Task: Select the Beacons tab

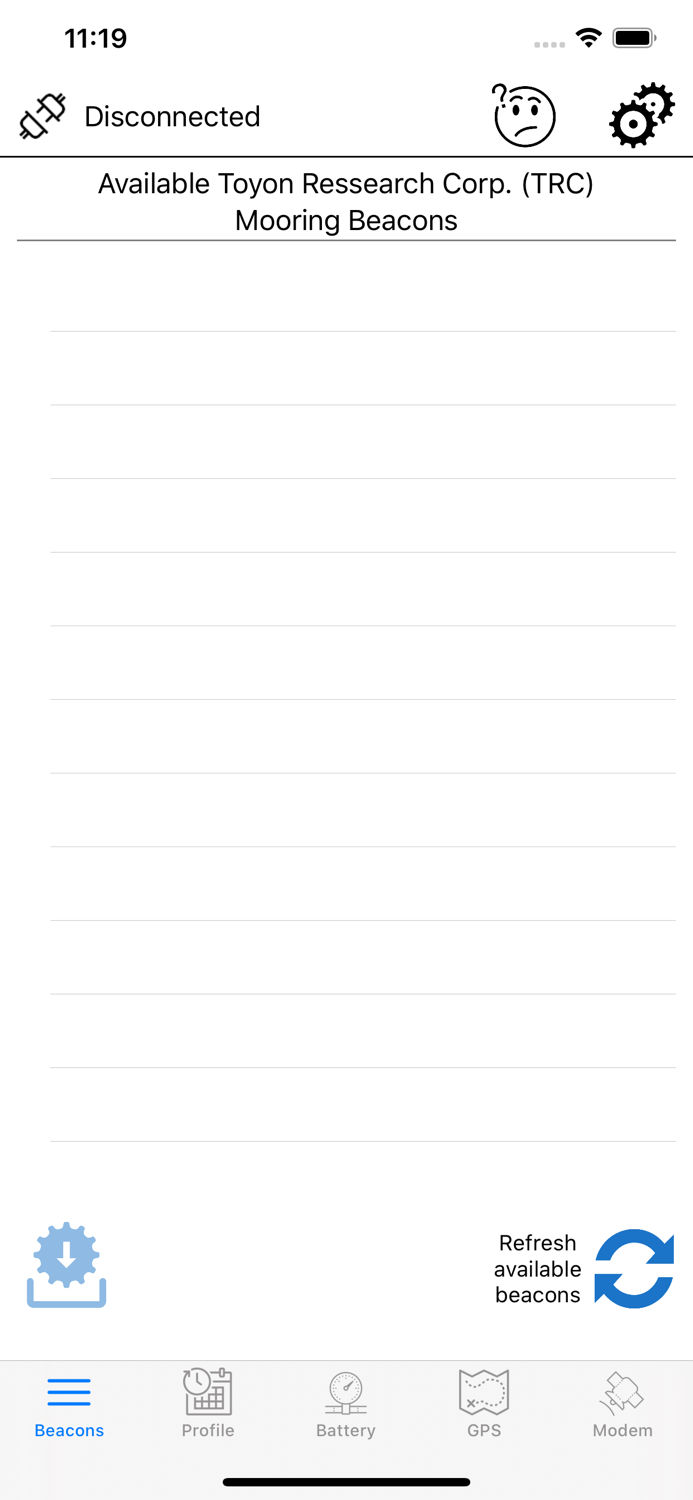Action: [69, 1404]
